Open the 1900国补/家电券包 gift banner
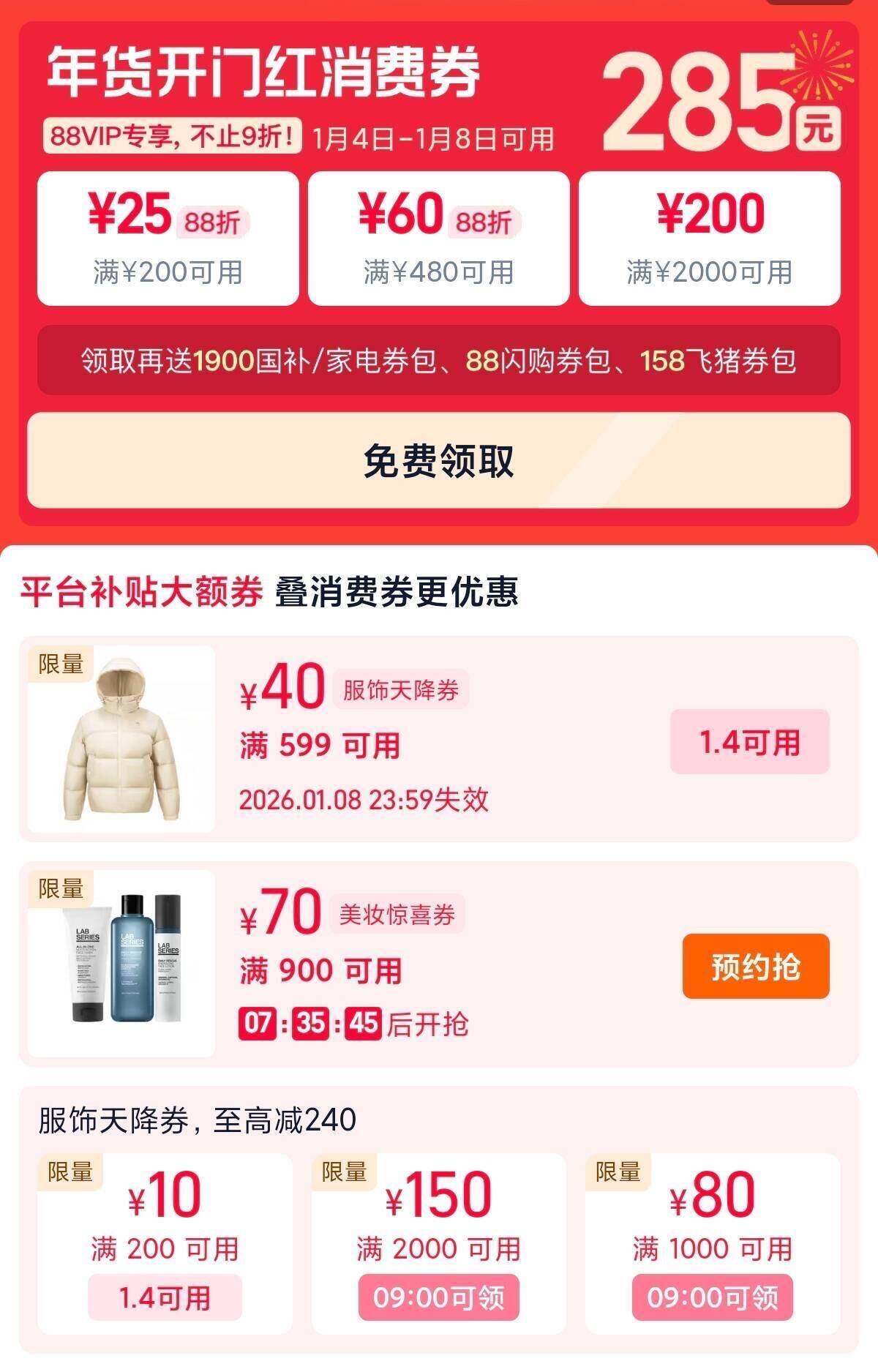878x1372 pixels. [x=438, y=361]
